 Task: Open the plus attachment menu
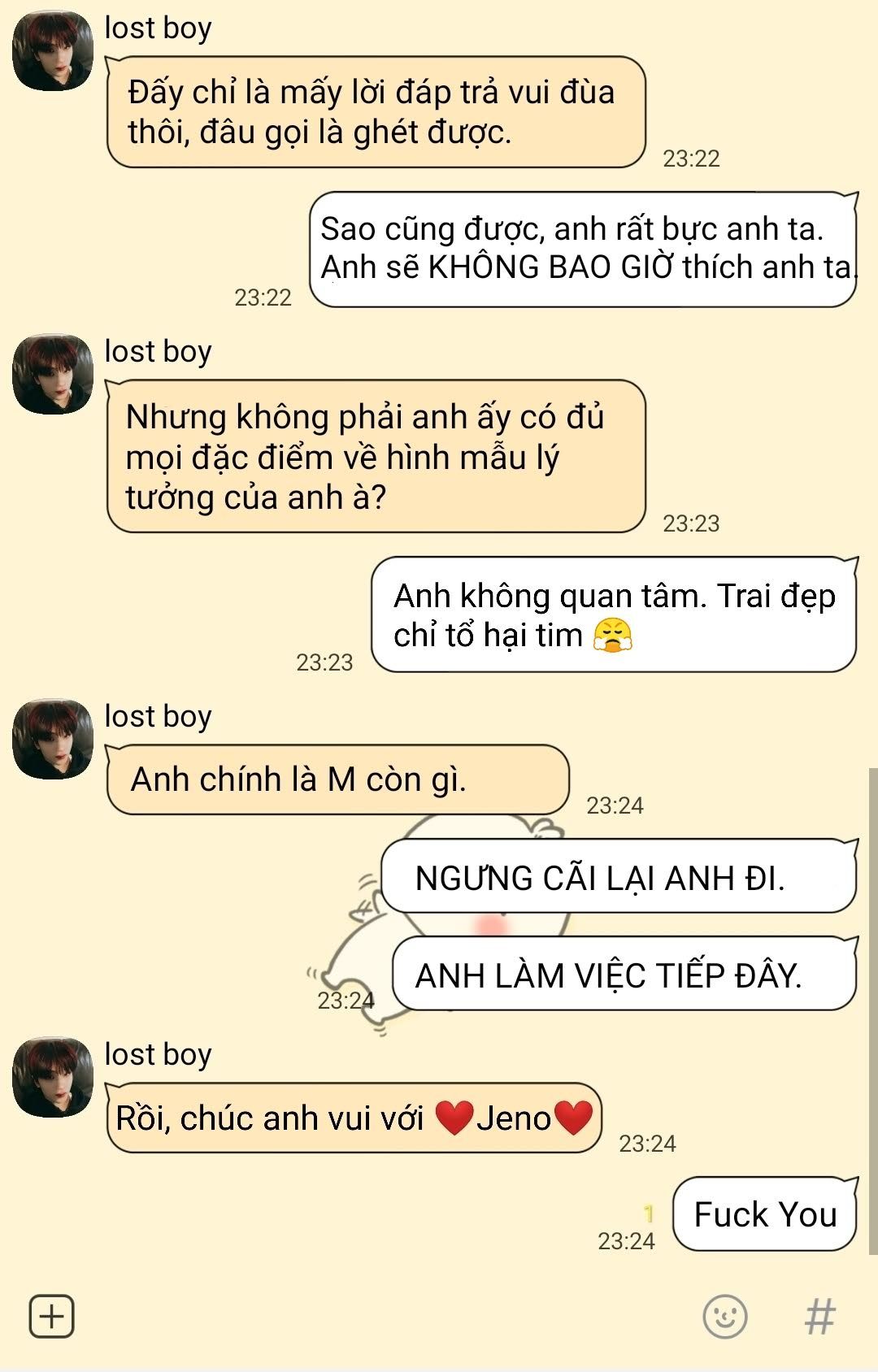pyautogui.click(x=52, y=1316)
